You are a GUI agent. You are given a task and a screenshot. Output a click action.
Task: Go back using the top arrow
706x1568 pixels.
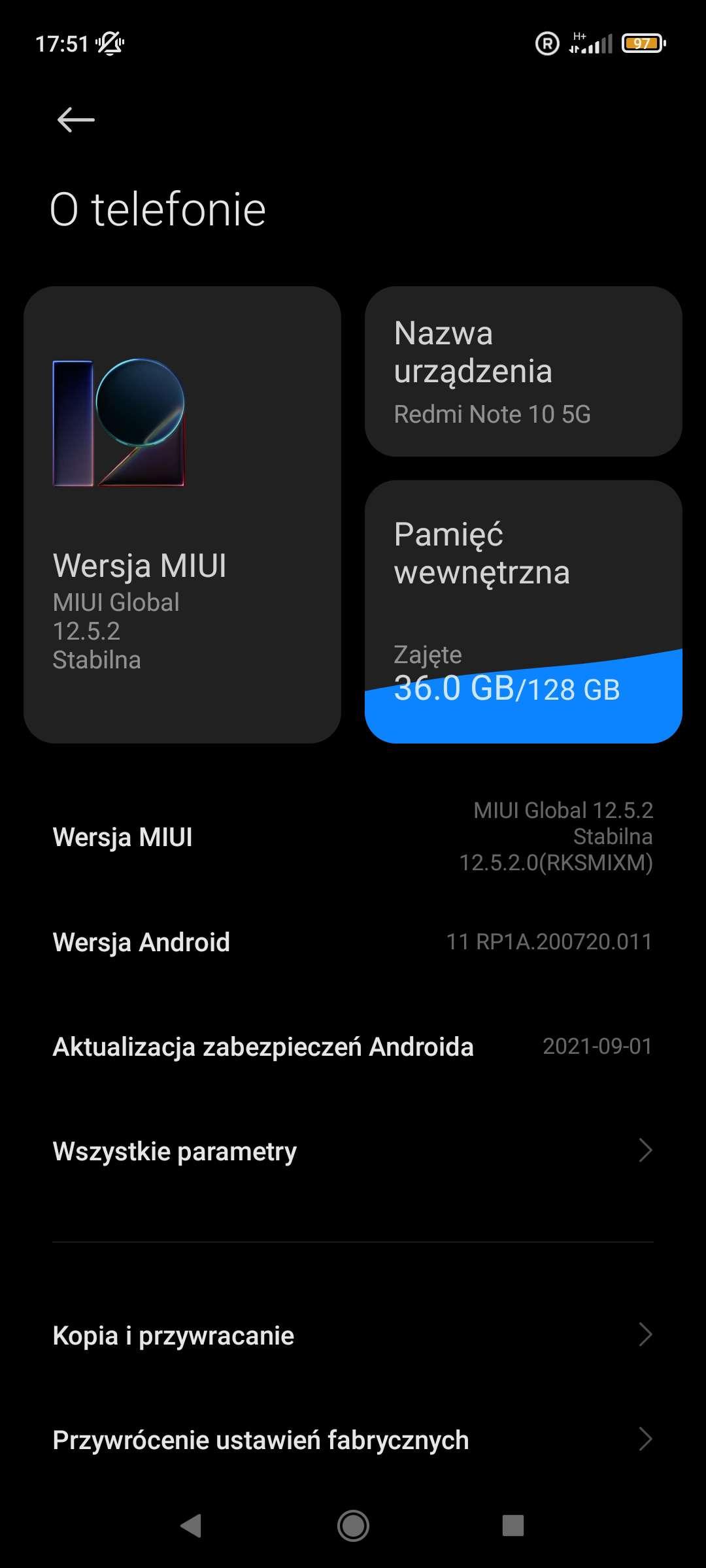click(x=76, y=120)
